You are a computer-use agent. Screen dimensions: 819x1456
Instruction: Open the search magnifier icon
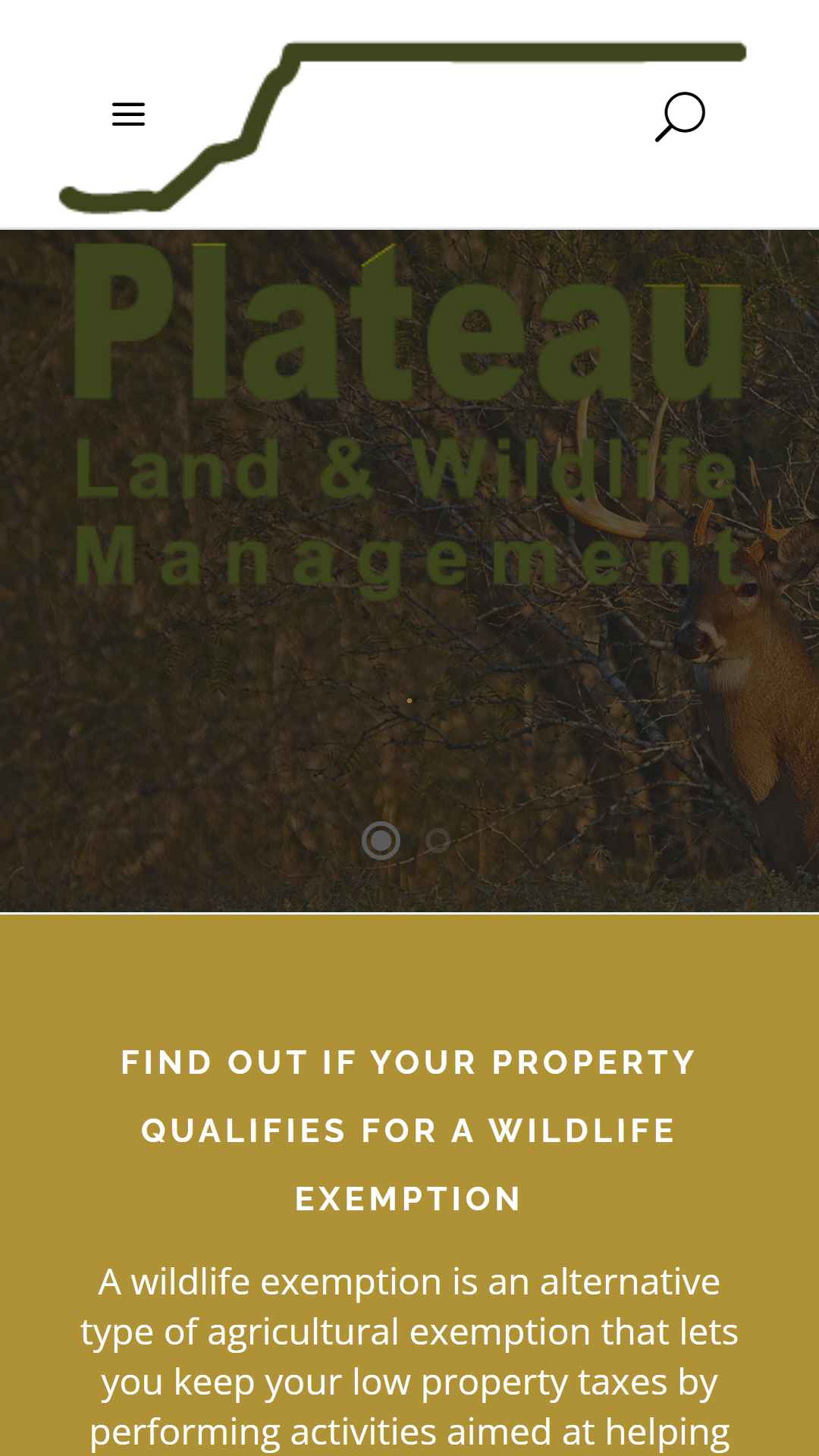tap(680, 117)
